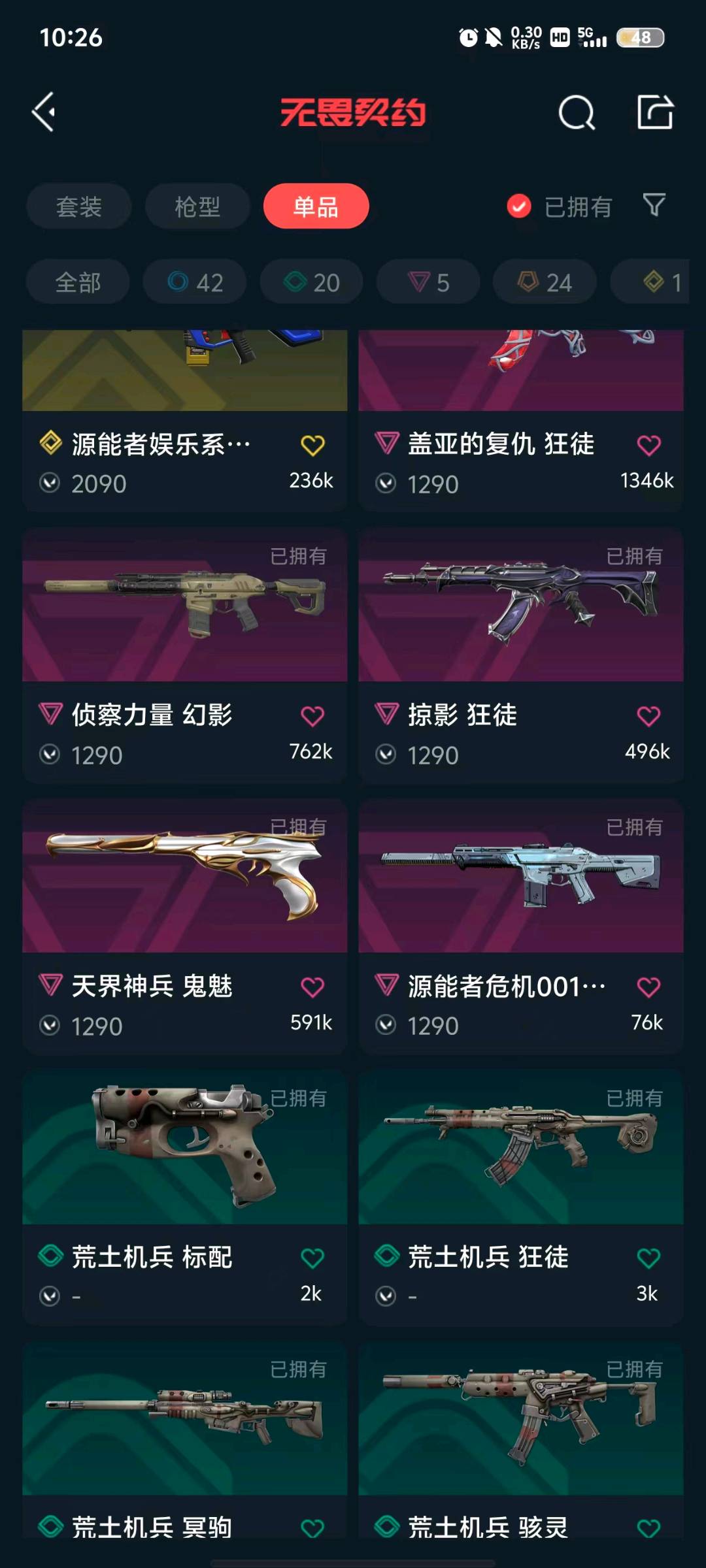
Task: Open the 侦察力量 幻影 skin card
Action: 184,608
